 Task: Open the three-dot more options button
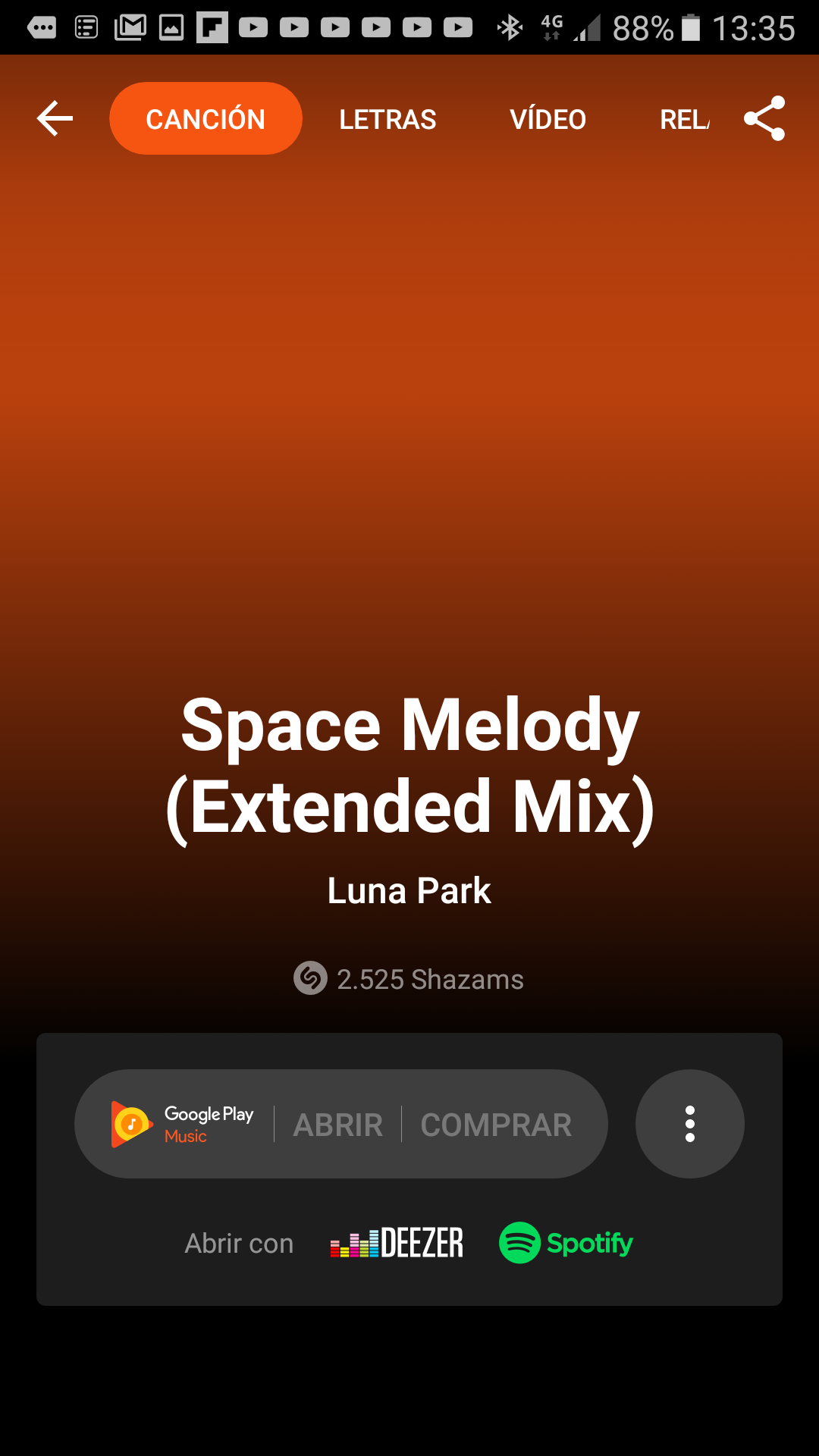(x=689, y=1124)
